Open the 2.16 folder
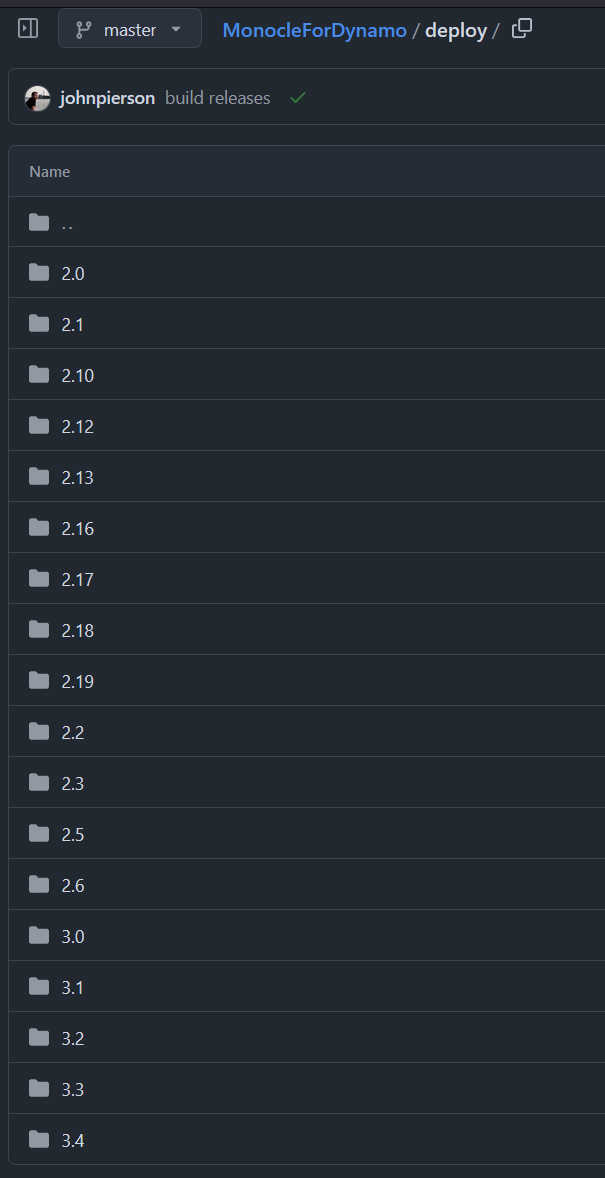This screenshot has height=1178, width=605. (77, 528)
